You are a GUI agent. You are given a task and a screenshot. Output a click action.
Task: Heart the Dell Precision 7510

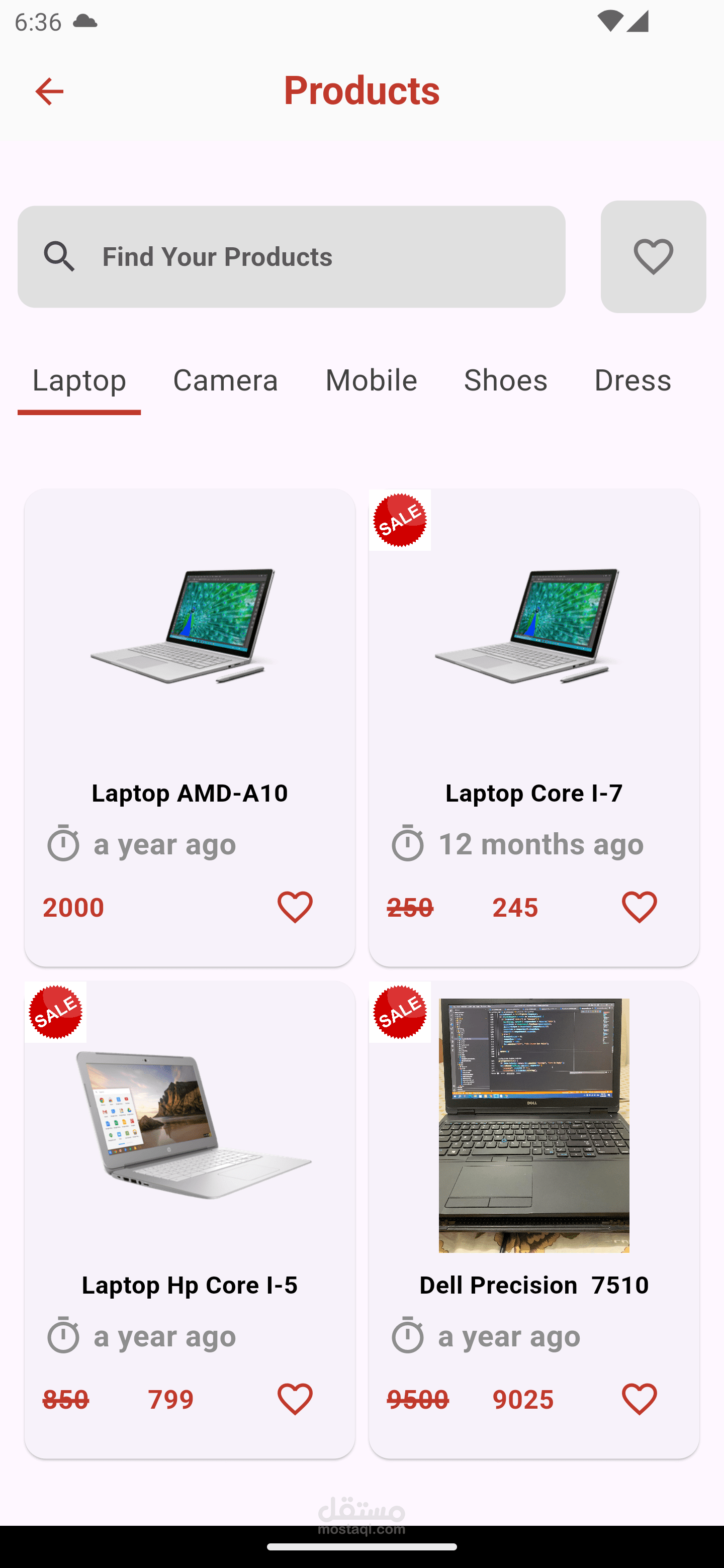click(x=639, y=1399)
